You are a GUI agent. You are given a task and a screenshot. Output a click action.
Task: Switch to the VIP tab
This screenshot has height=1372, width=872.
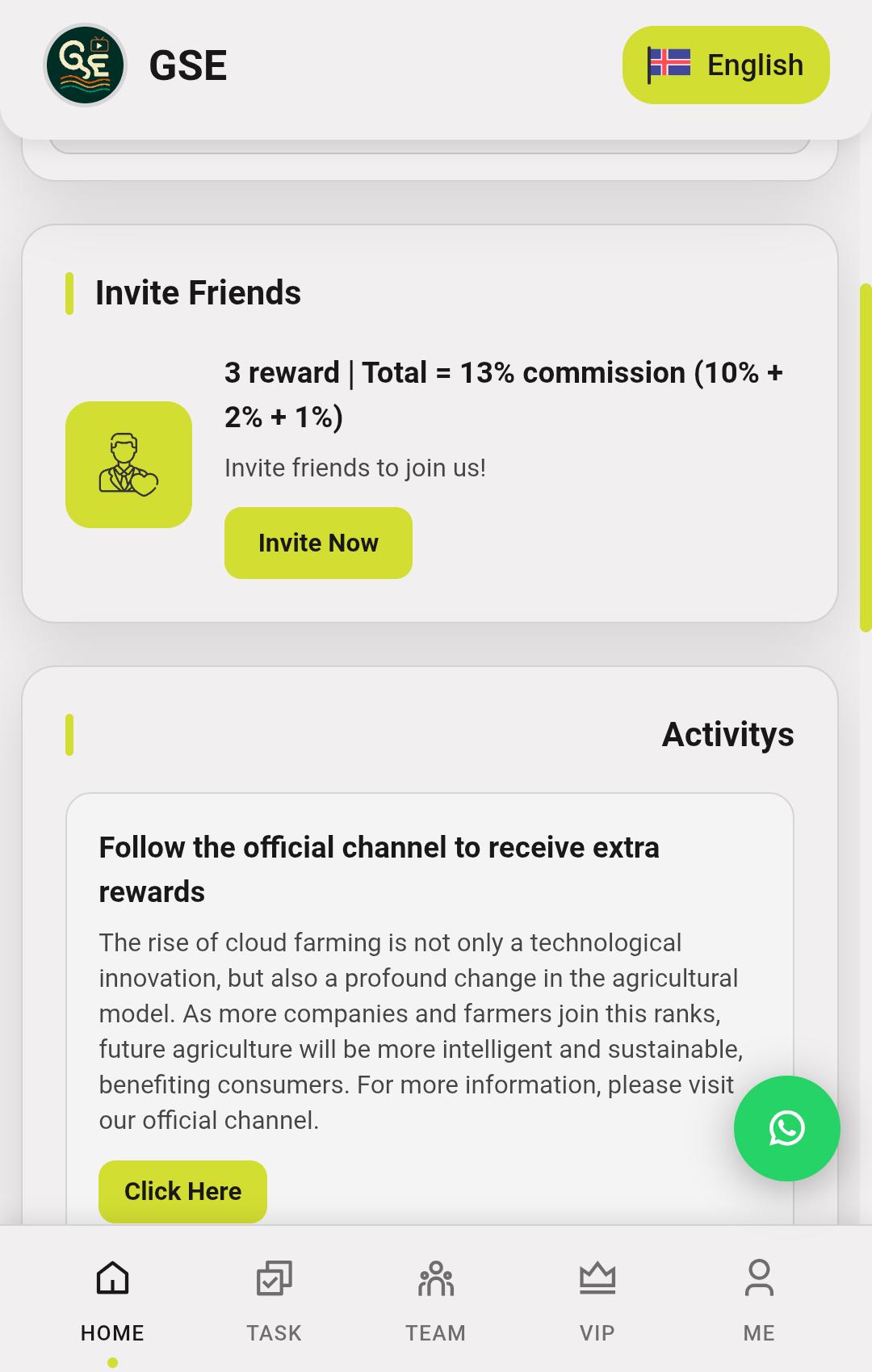coord(597,1299)
